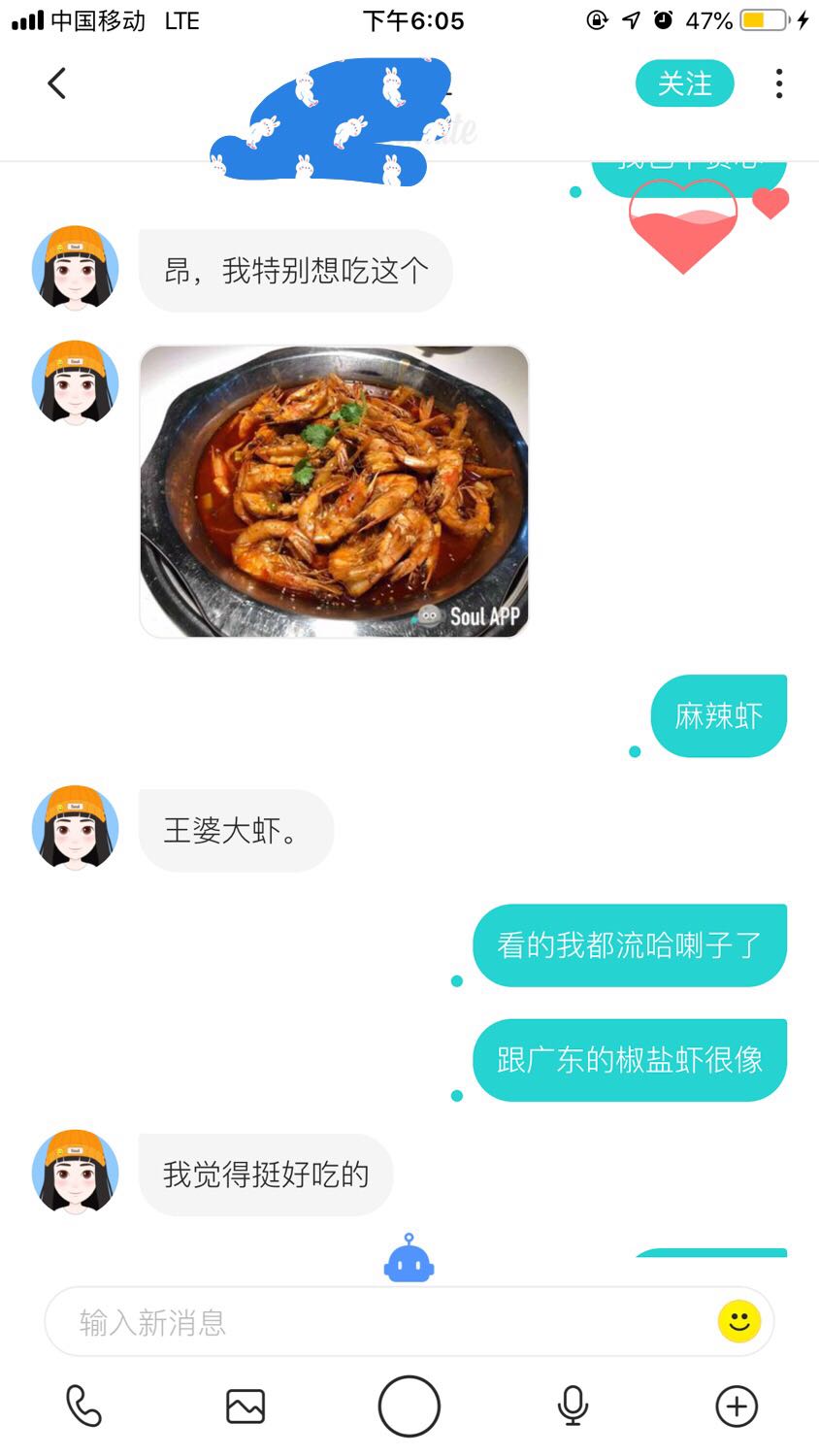Tap the blue robot assistant icon
Screen dimensions: 819x1456
pos(409,1259)
